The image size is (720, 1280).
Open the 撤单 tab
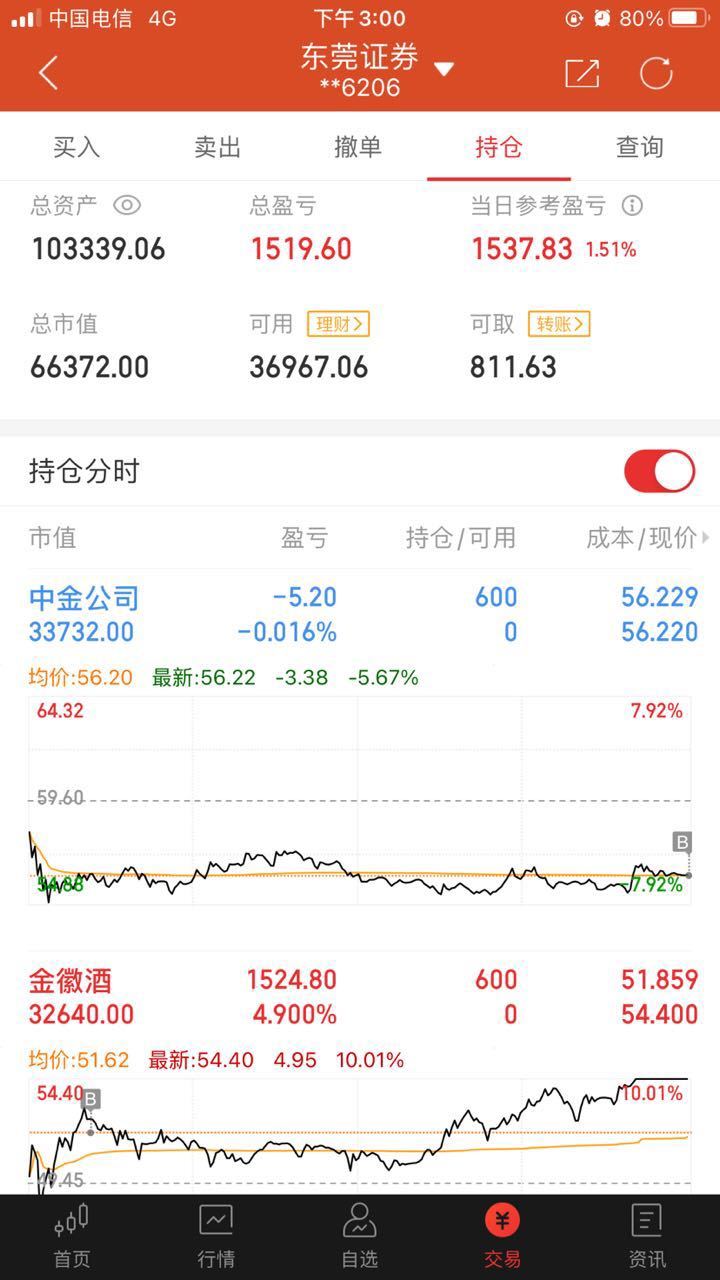click(358, 147)
